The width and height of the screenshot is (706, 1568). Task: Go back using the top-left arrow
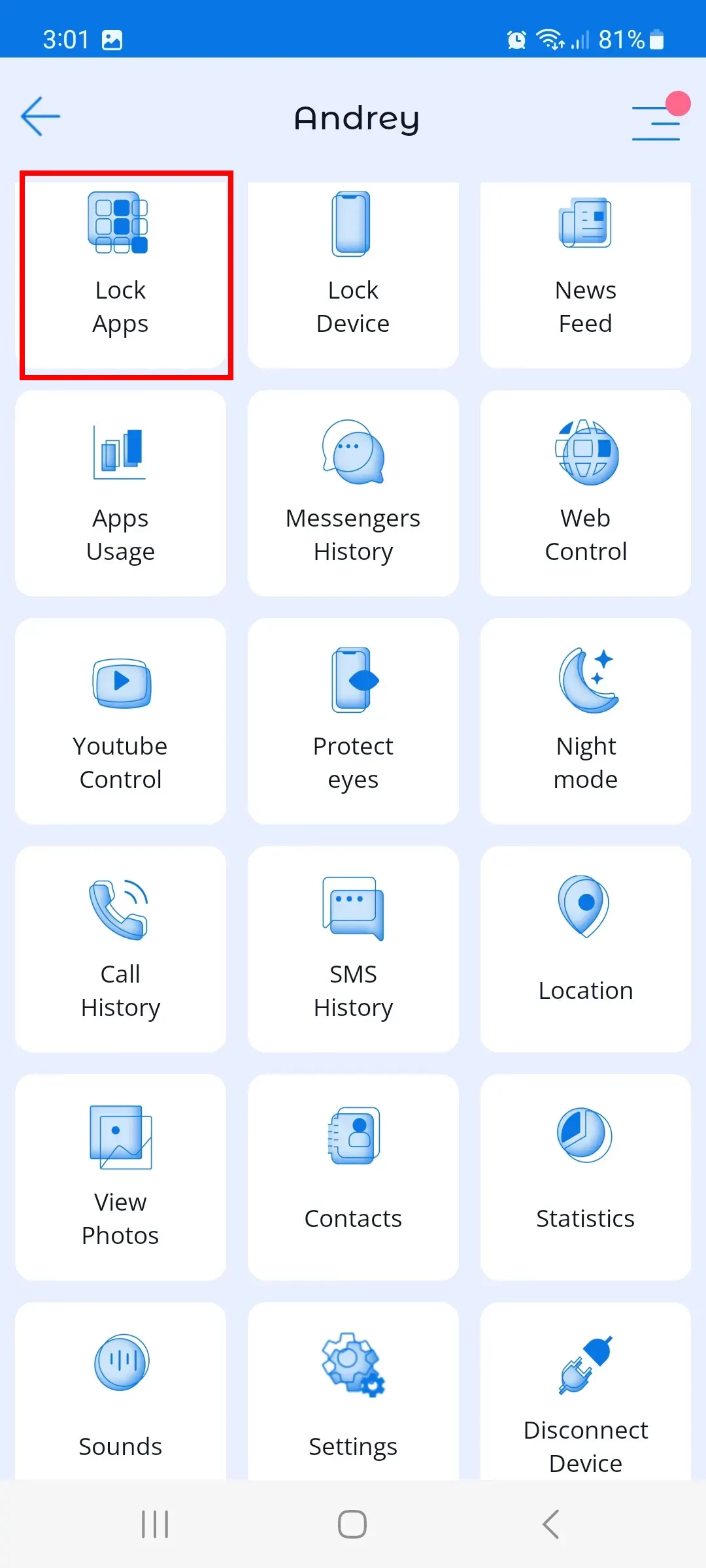(41, 116)
